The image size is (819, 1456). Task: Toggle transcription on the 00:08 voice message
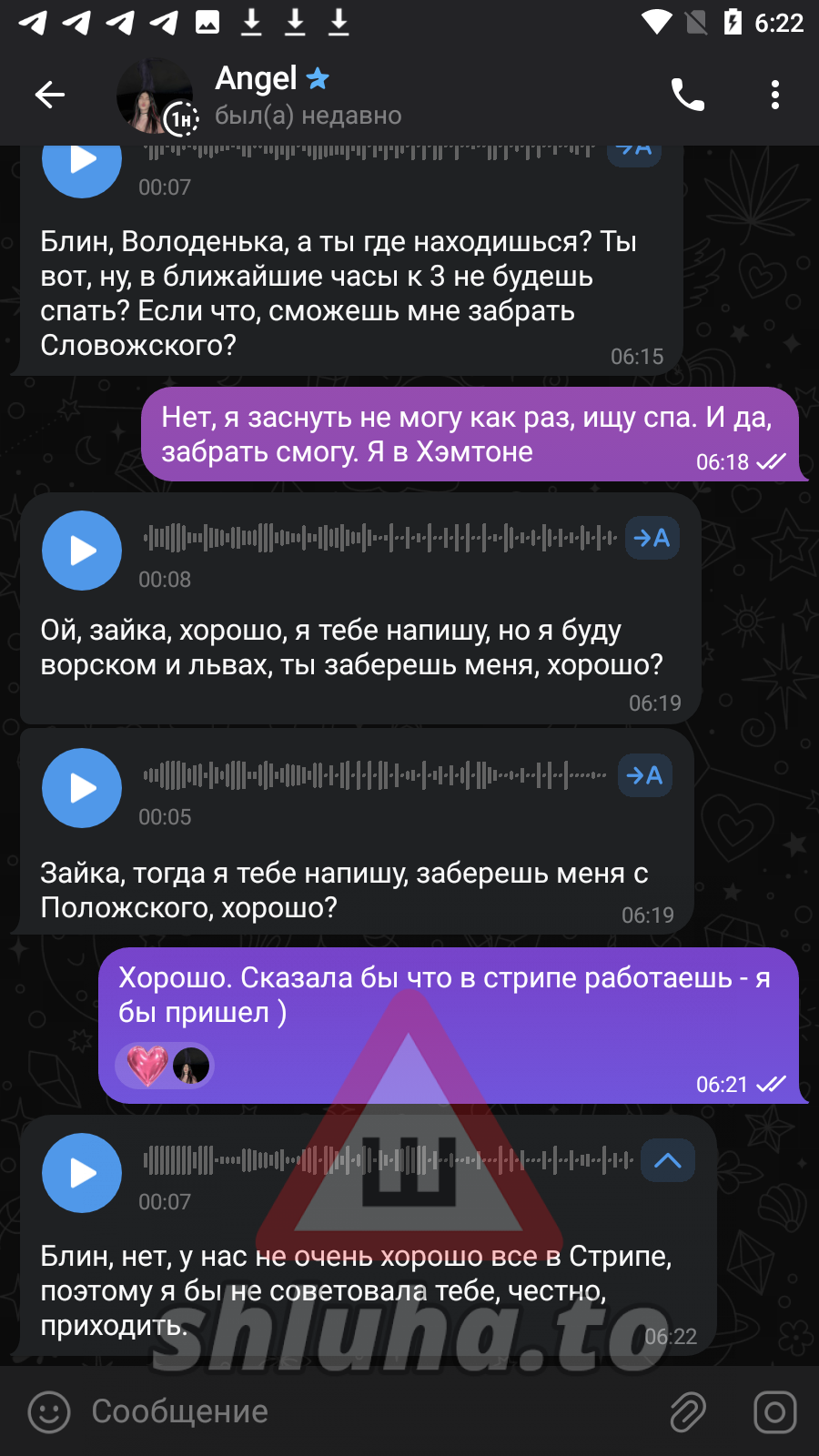click(652, 538)
